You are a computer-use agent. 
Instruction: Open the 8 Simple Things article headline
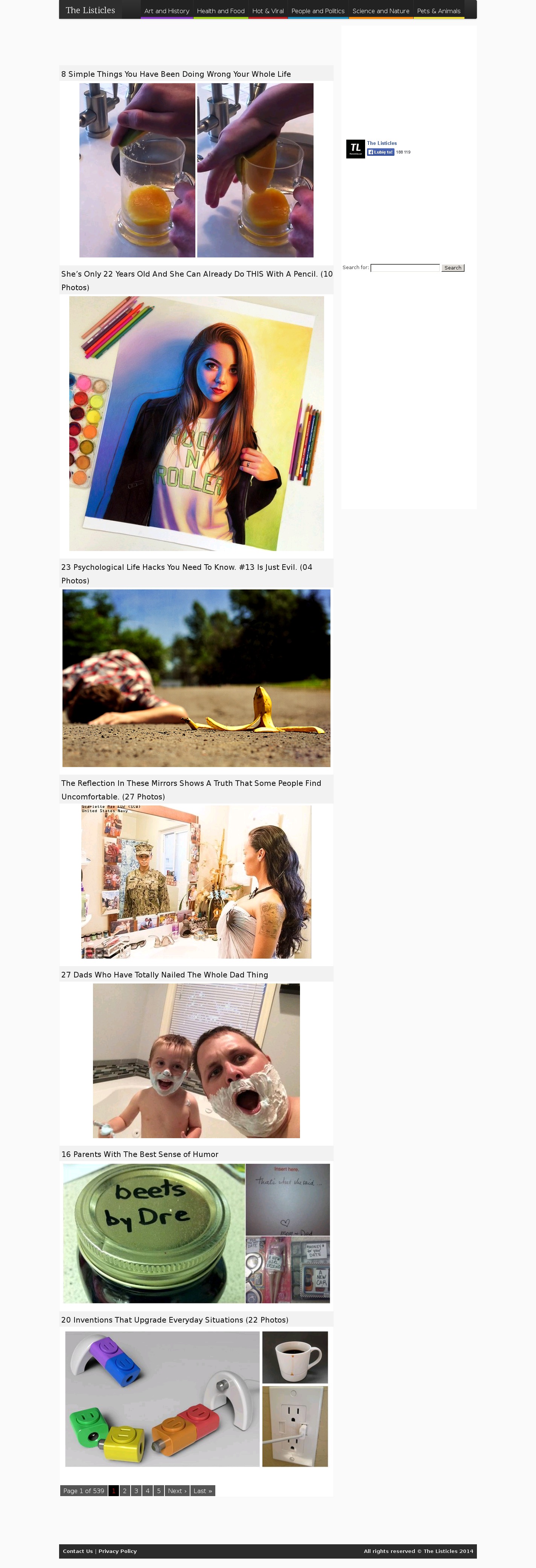176,74
